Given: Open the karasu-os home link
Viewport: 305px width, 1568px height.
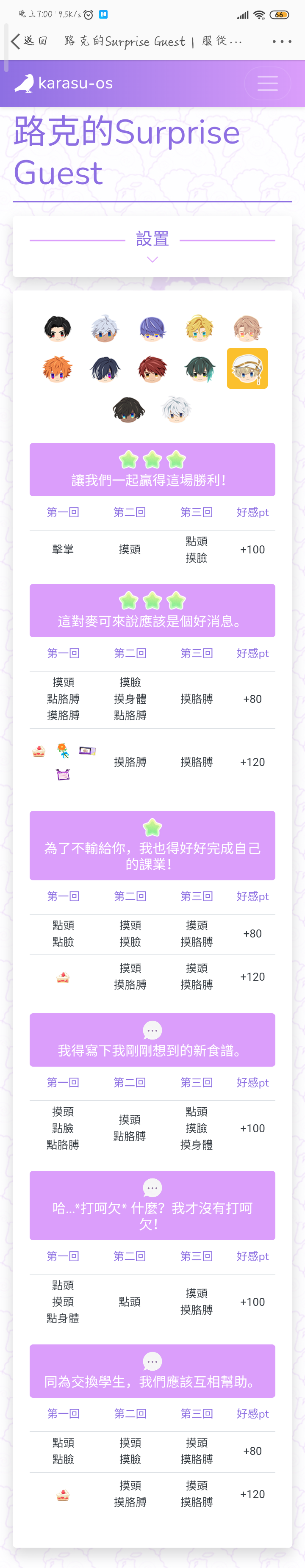Looking at the screenshot, I should click(64, 83).
